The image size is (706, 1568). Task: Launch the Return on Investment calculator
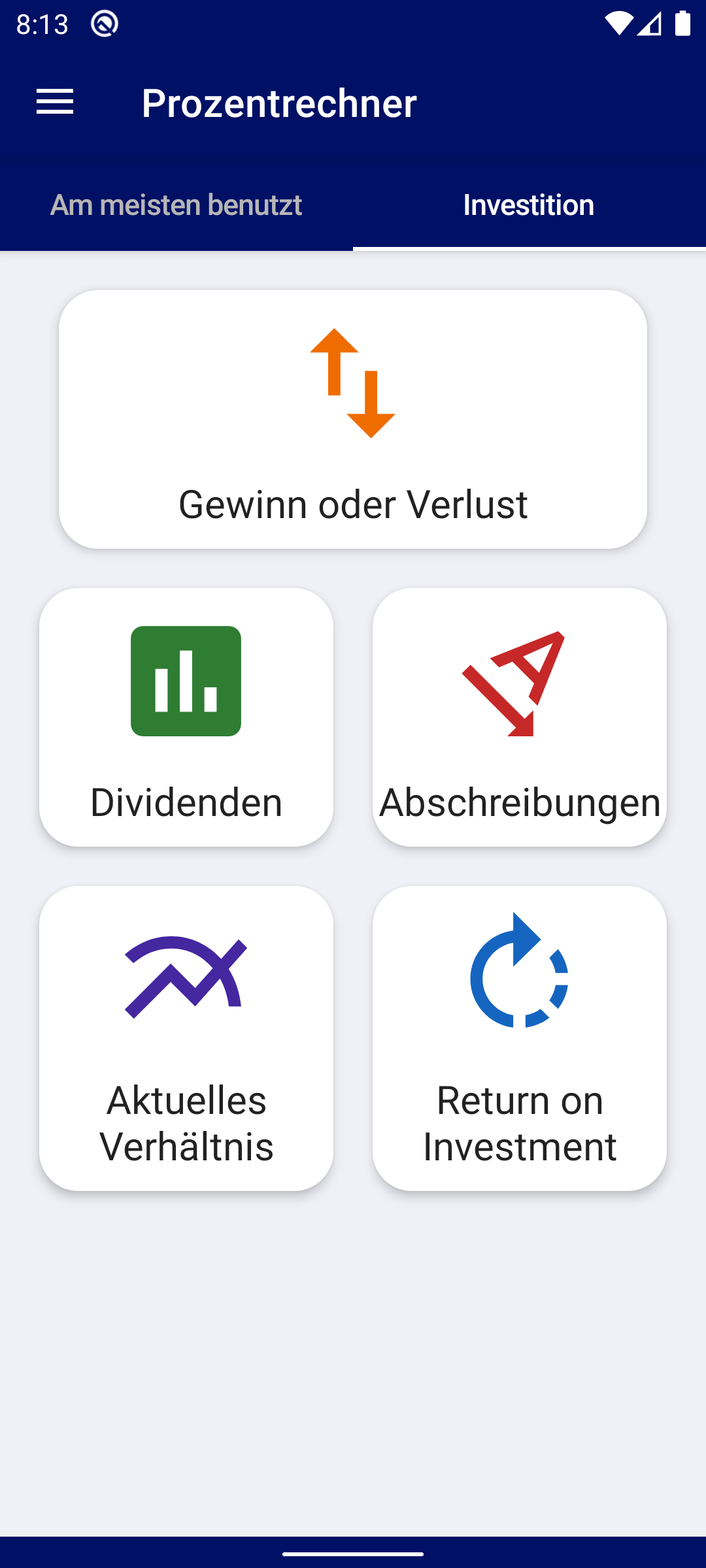pos(520,1038)
